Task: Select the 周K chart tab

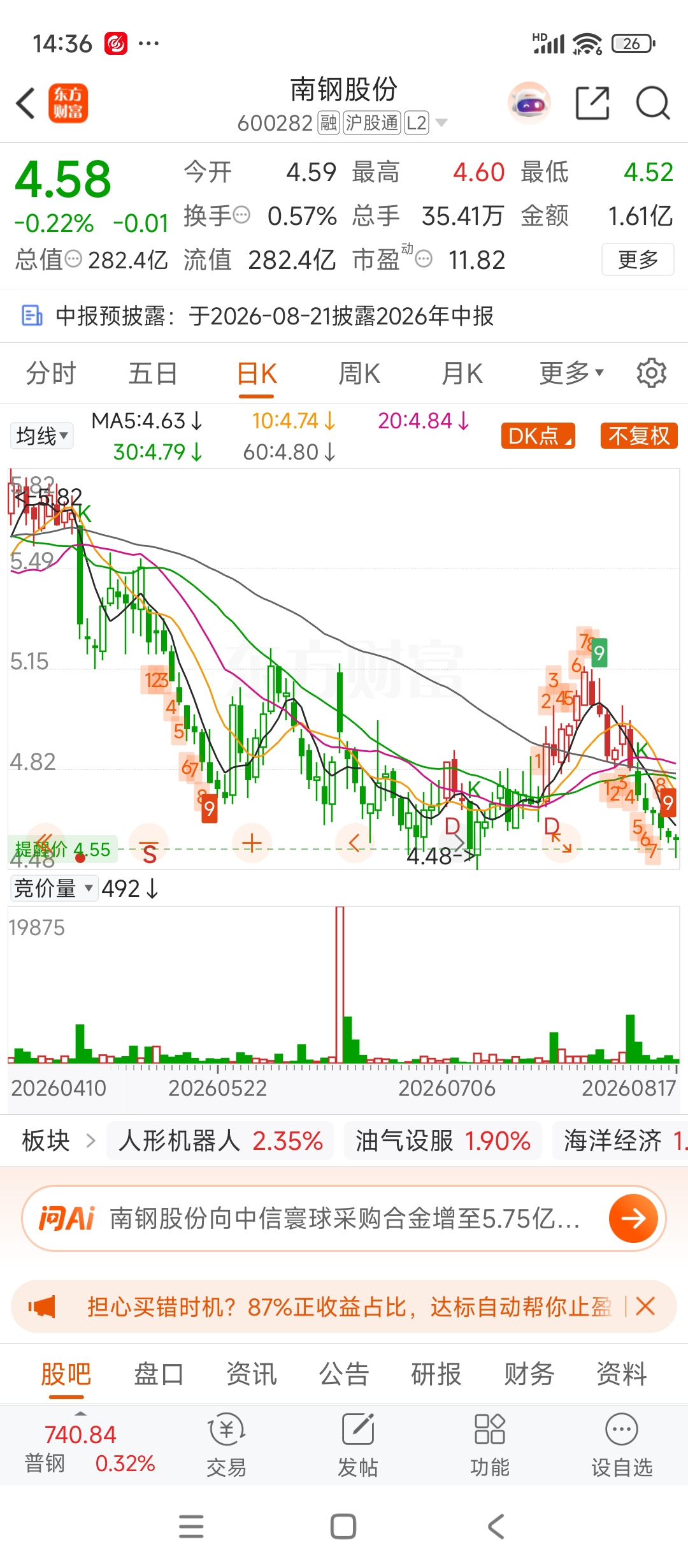Action: 359,374
